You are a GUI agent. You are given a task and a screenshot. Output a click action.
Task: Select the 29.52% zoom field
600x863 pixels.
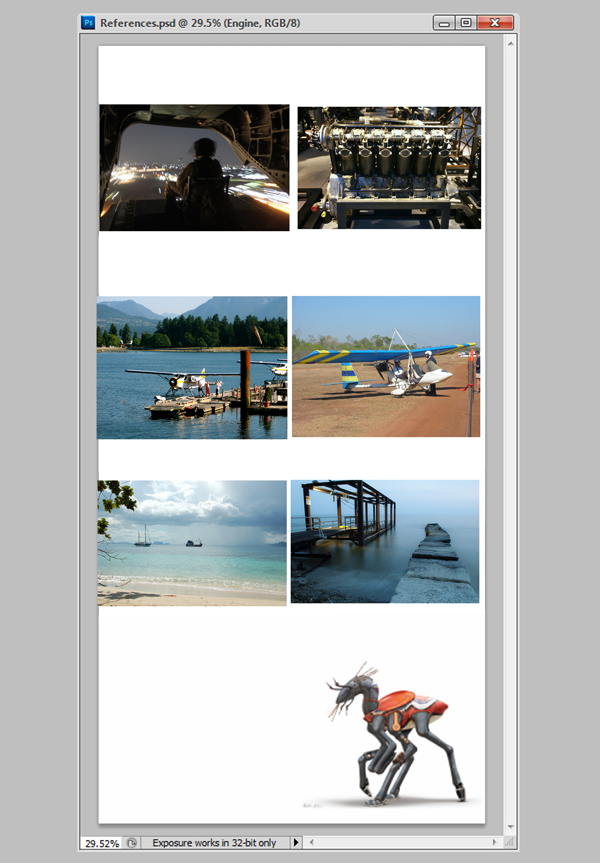(101, 843)
